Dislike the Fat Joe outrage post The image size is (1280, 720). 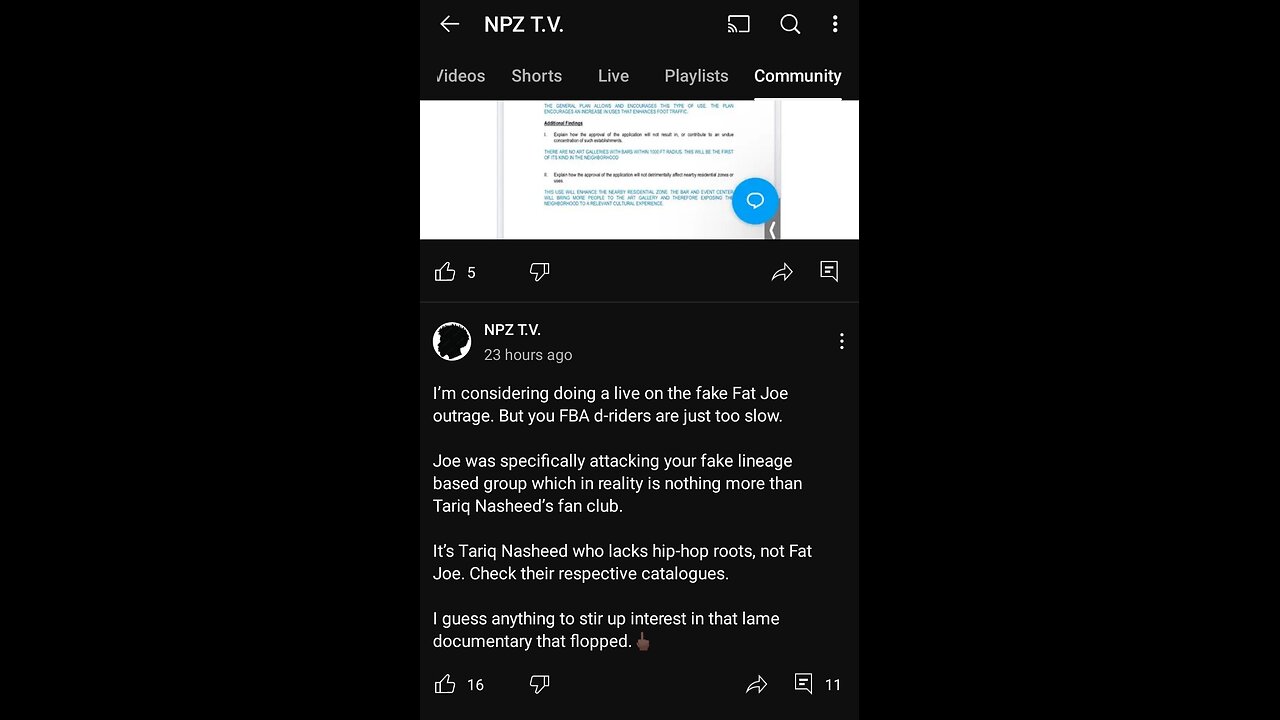click(539, 684)
